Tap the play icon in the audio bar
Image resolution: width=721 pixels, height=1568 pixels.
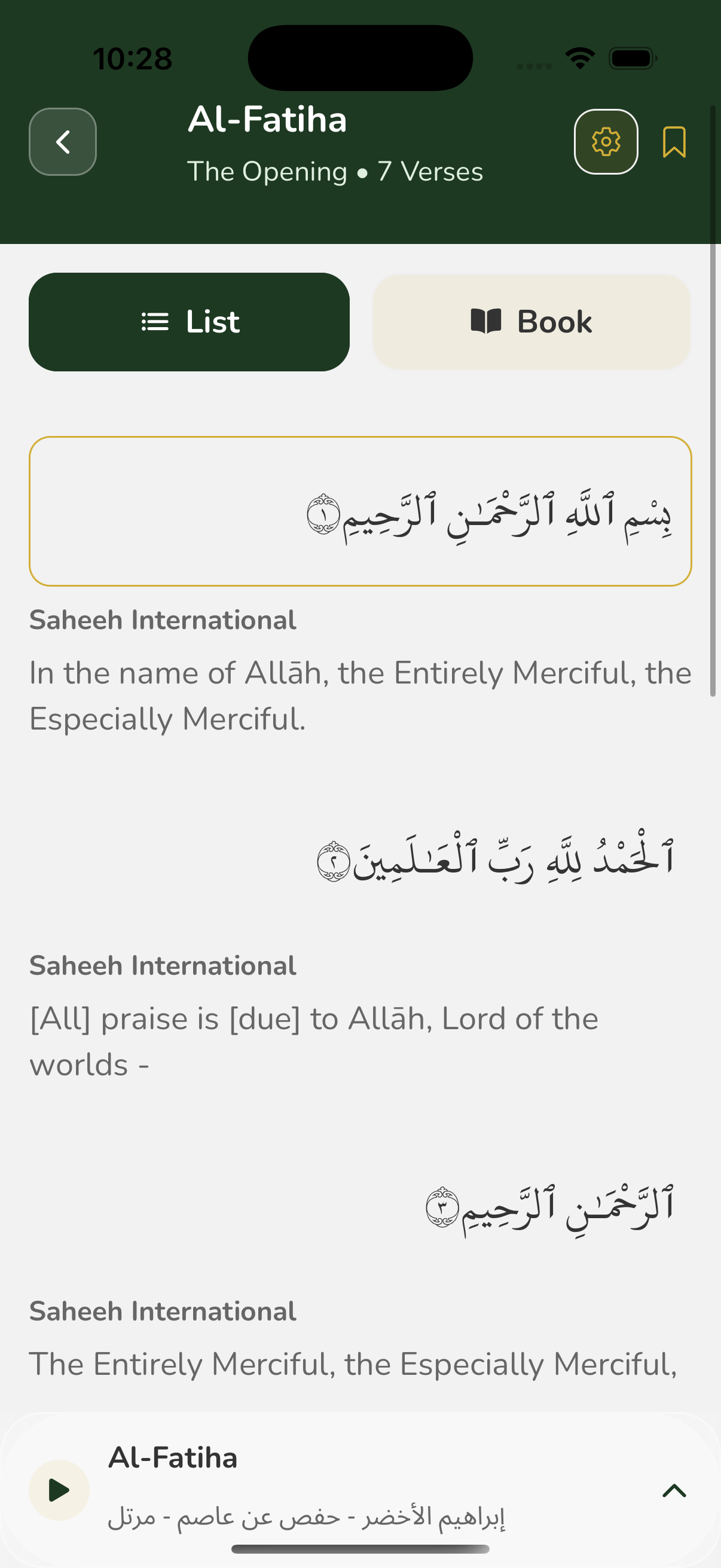(59, 1491)
